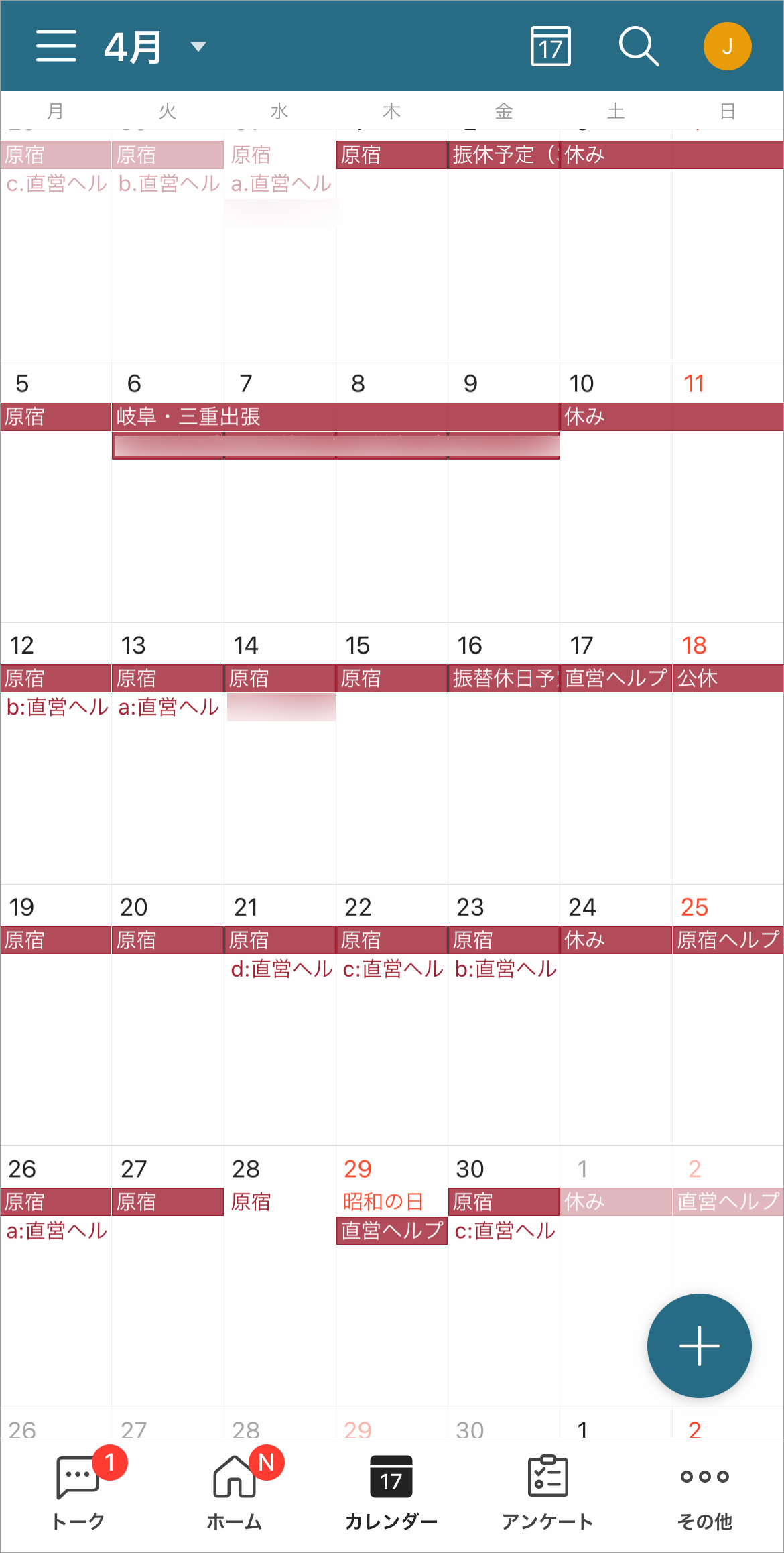Open calendar search
Viewport: 784px width, 1553px height.
click(x=638, y=46)
